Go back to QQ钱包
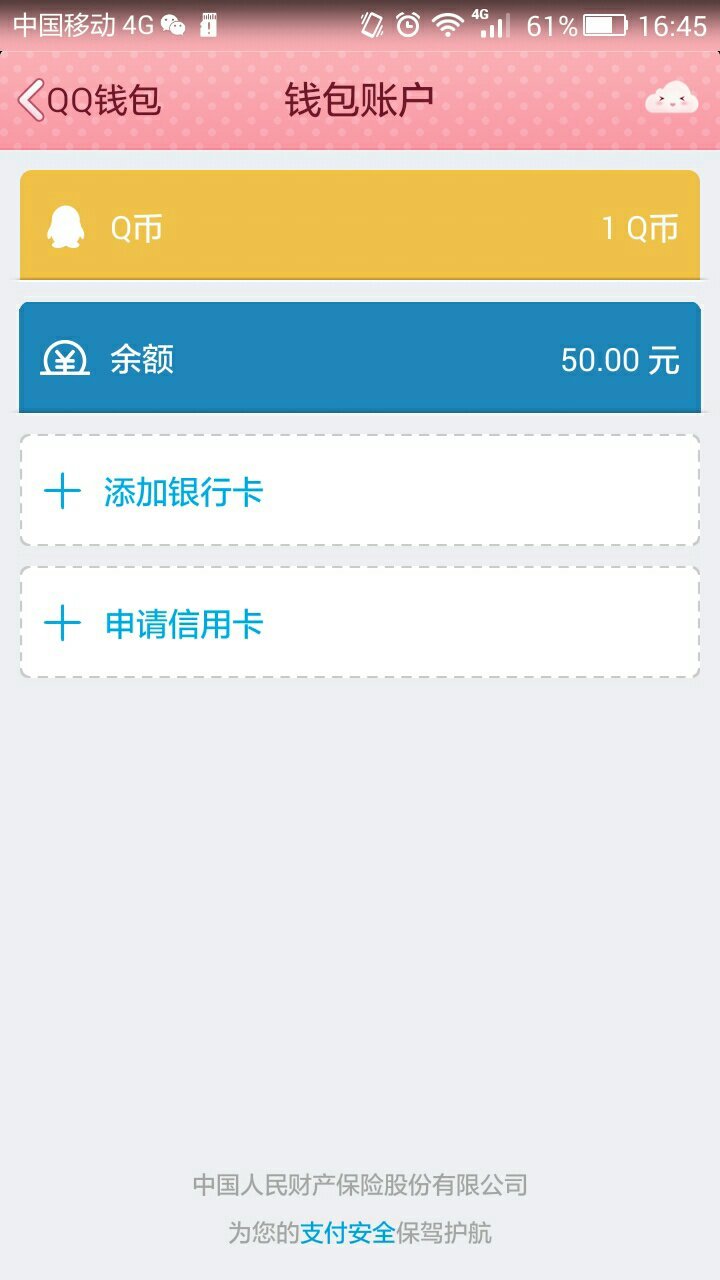Viewport: 720px width, 1280px height. pyautogui.click(x=90, y=100)
